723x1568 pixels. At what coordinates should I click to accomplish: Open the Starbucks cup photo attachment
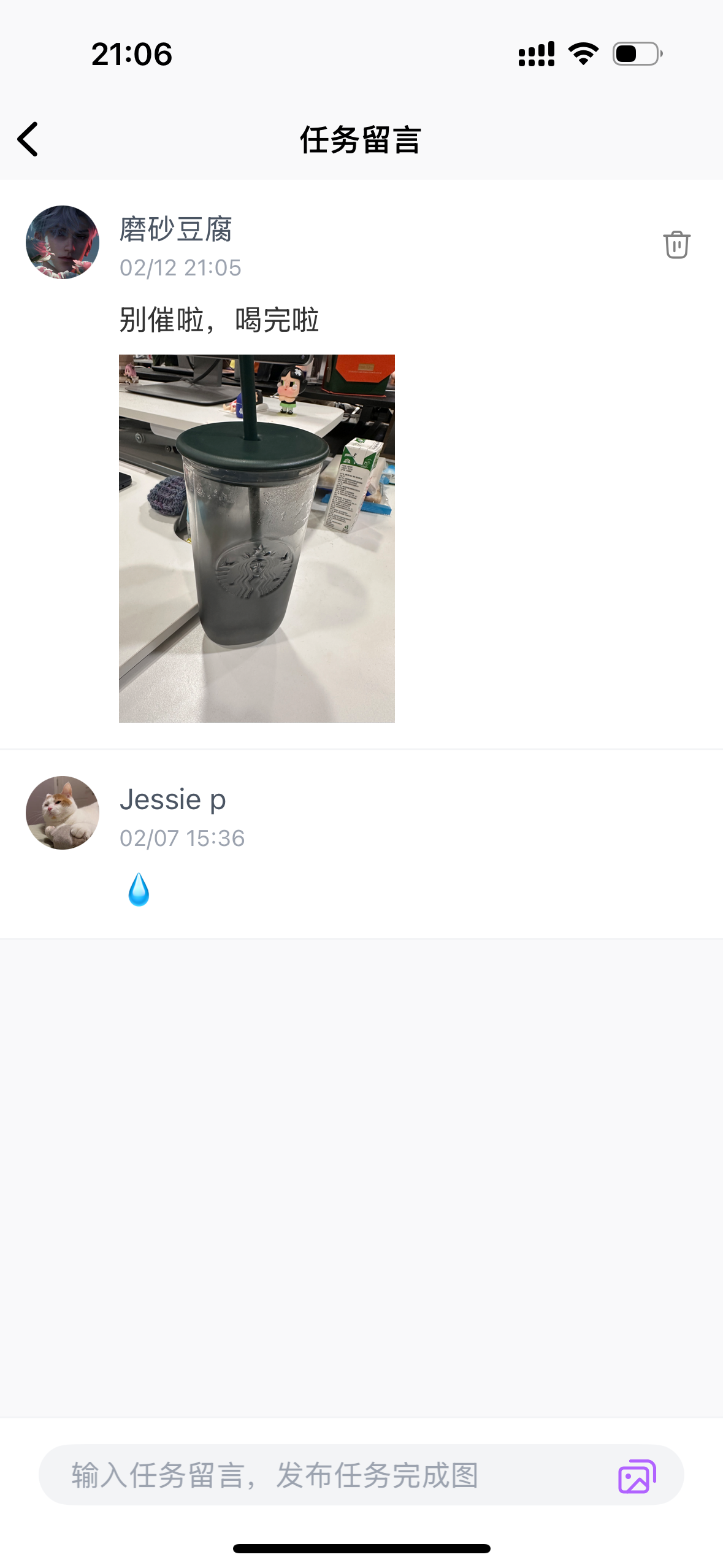tap(257, 538)
